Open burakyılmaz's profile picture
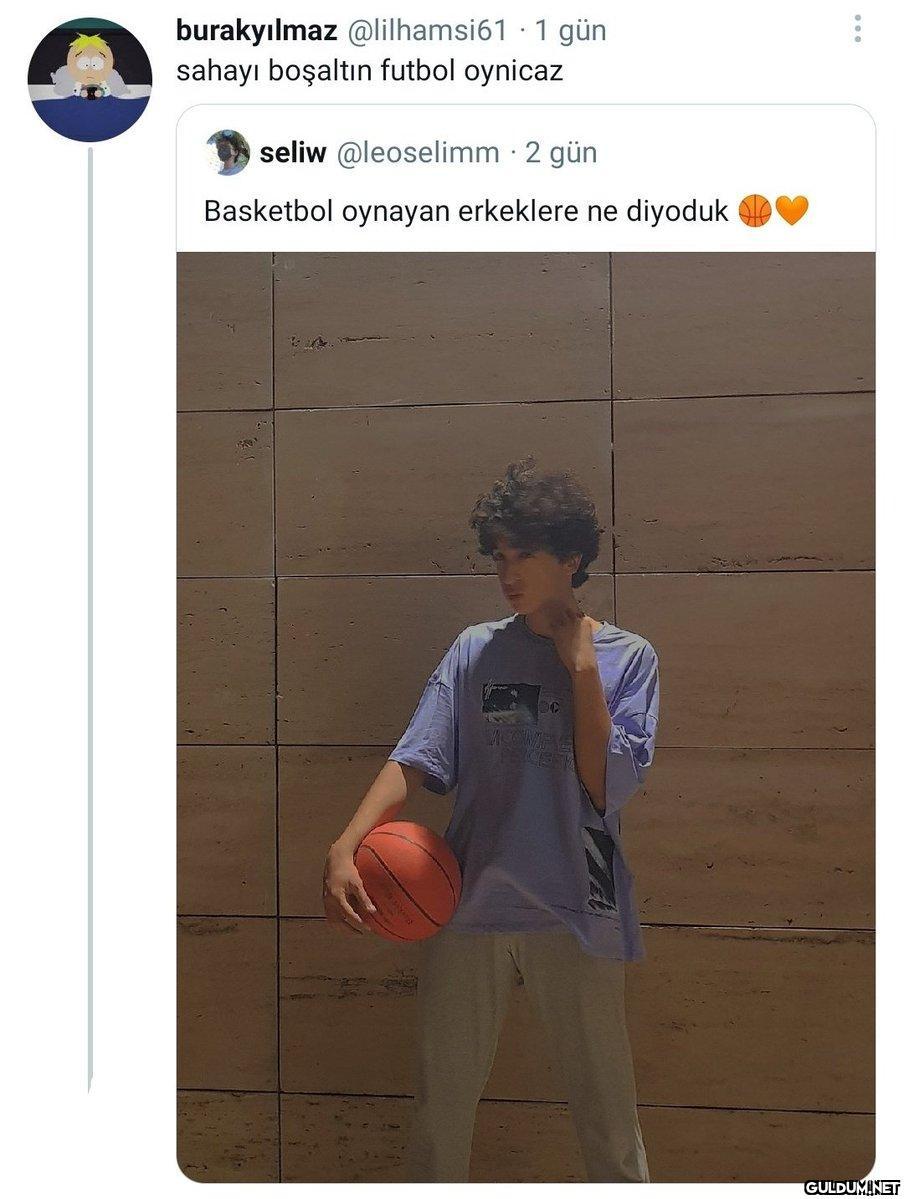The height and width of the screenshot is (1199, 904). 89,79
